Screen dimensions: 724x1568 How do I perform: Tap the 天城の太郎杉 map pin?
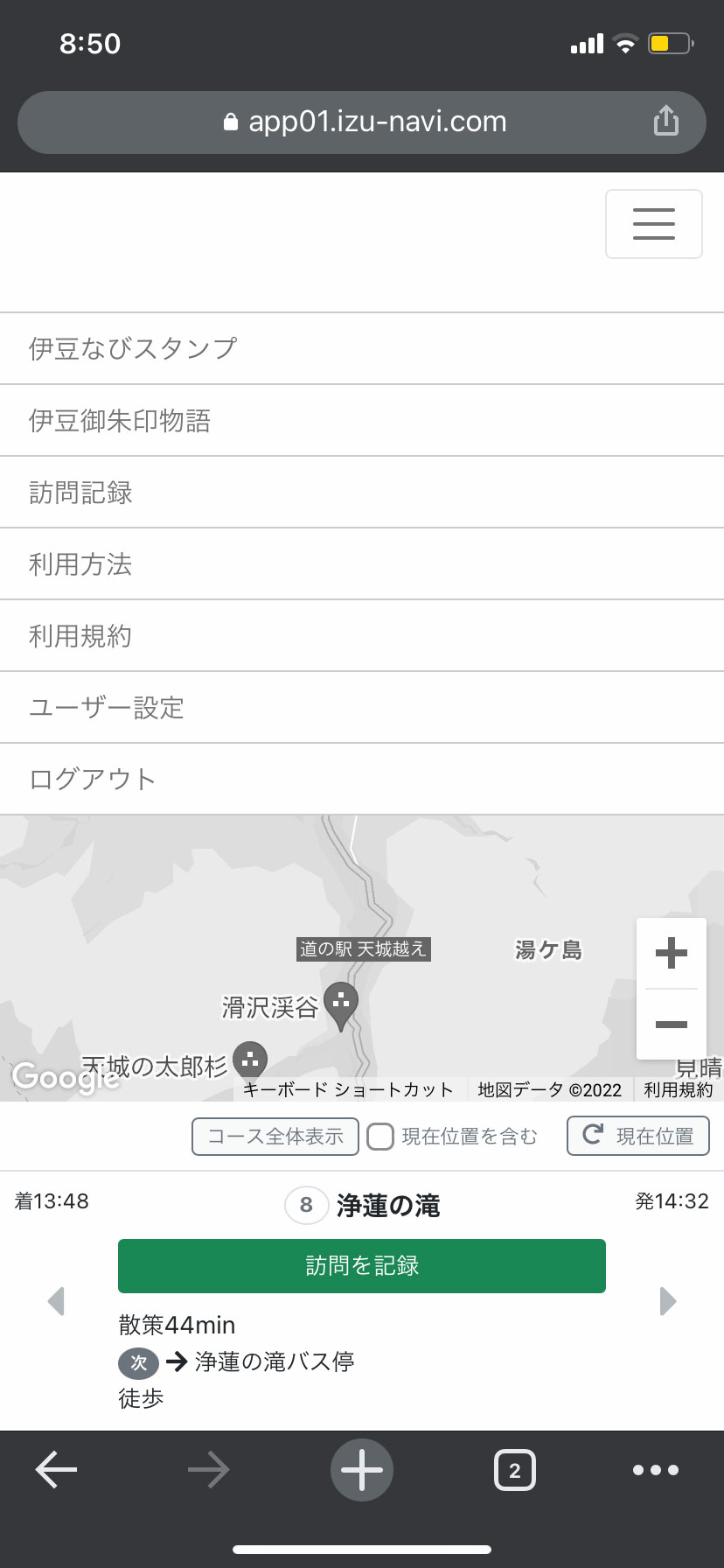coord(250,1060)
